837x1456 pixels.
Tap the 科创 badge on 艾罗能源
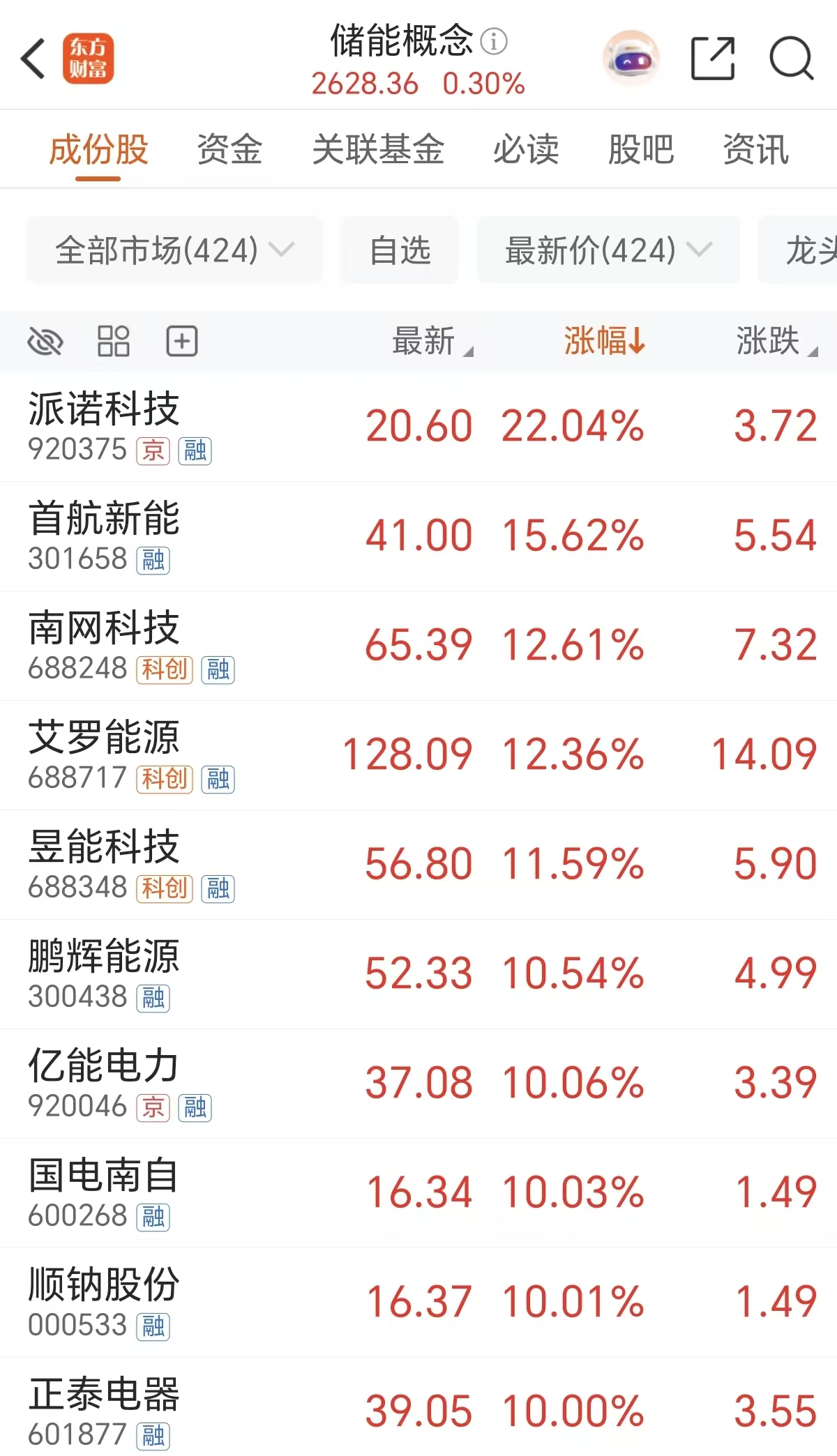coord(165,780)
